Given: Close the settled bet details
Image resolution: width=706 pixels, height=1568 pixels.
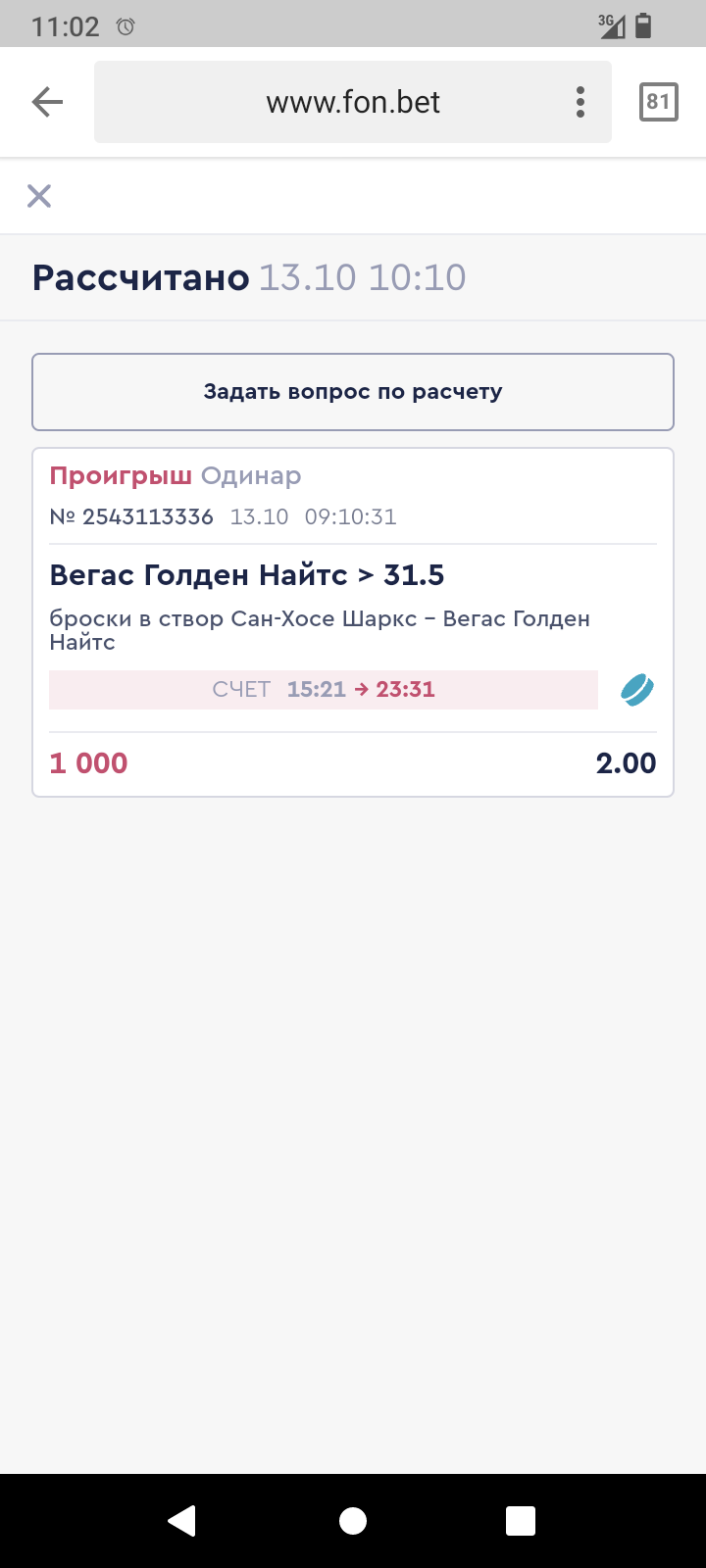Looking at the screenshot, I should point(39,196).
